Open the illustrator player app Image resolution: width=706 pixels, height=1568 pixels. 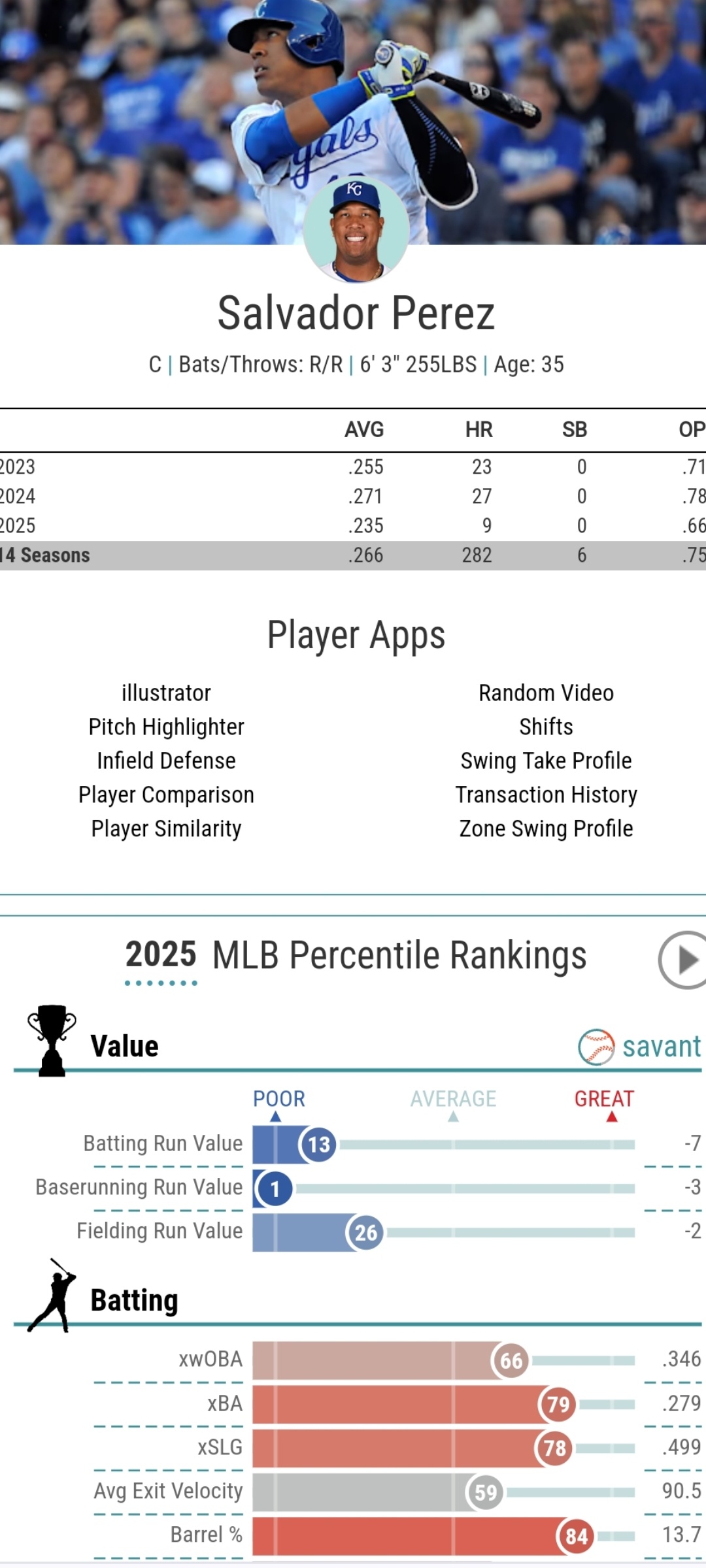[x=166, y=693]
